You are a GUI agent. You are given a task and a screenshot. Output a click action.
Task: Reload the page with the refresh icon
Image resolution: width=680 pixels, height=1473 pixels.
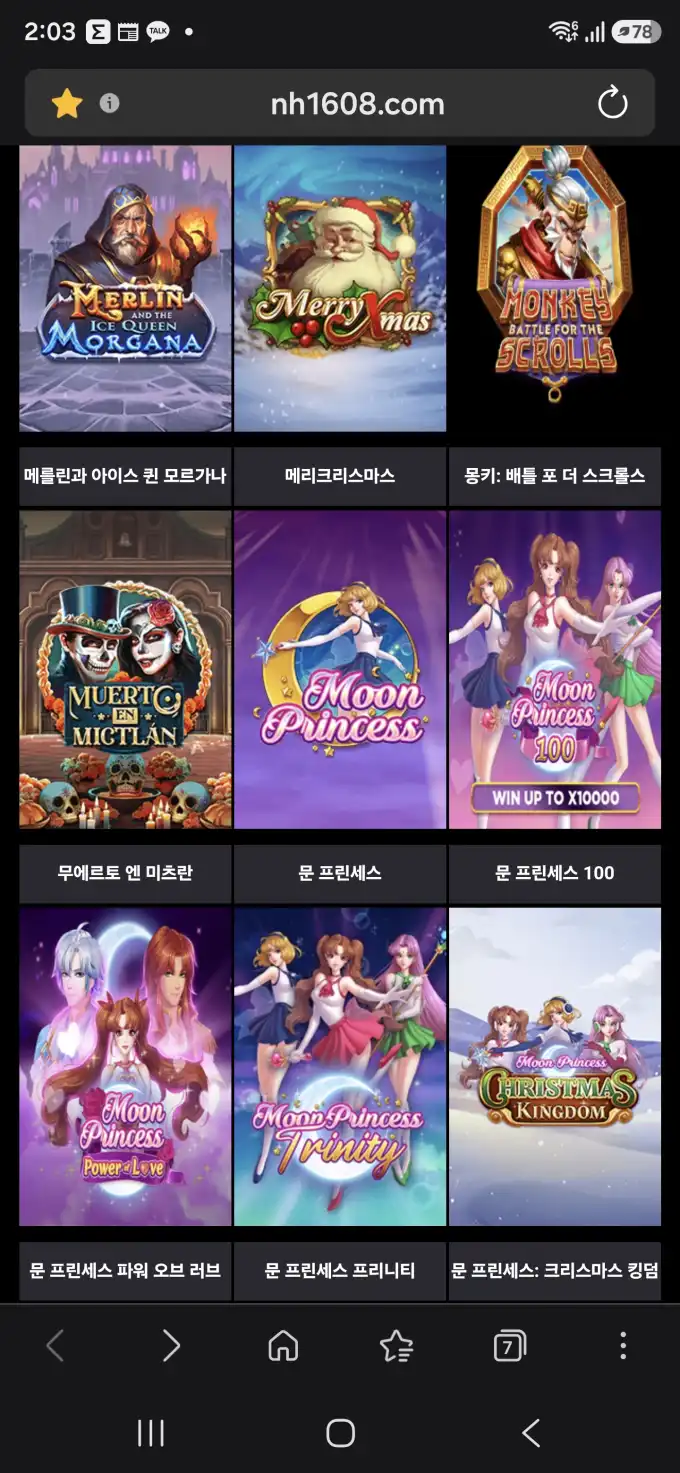tap(612, 103)
